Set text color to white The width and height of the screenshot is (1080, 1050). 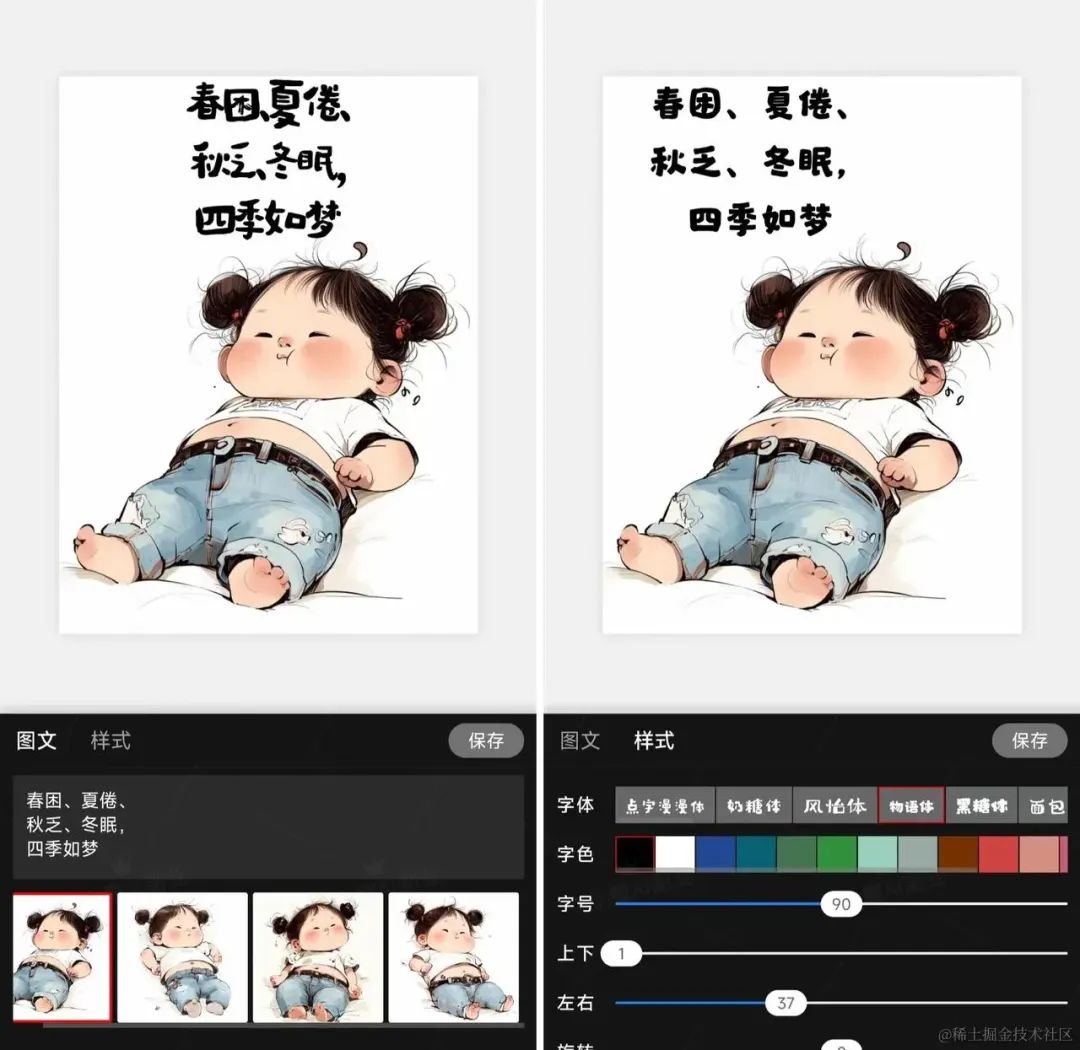click(x=675, y=854)
